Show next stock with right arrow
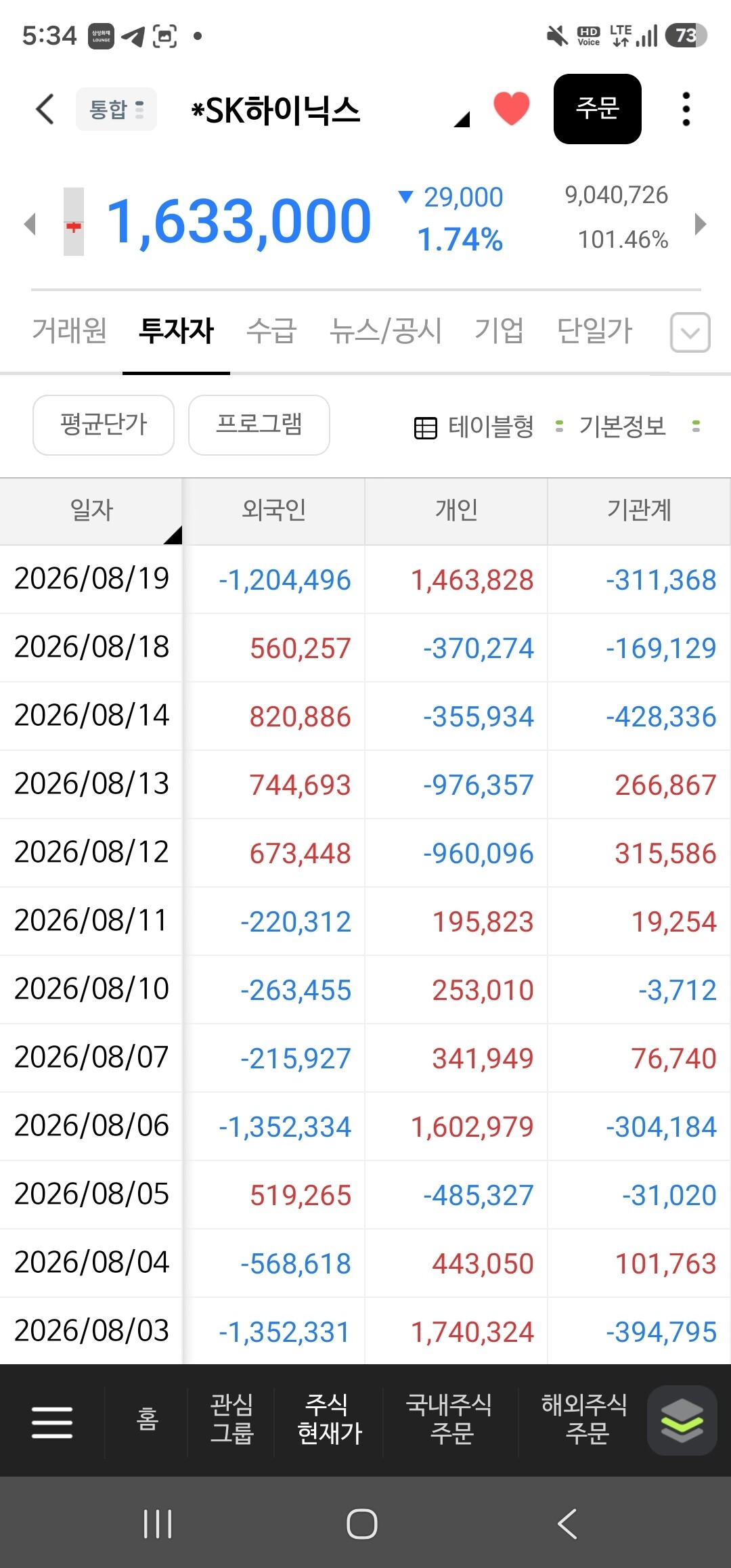 [x=701, y=224]
